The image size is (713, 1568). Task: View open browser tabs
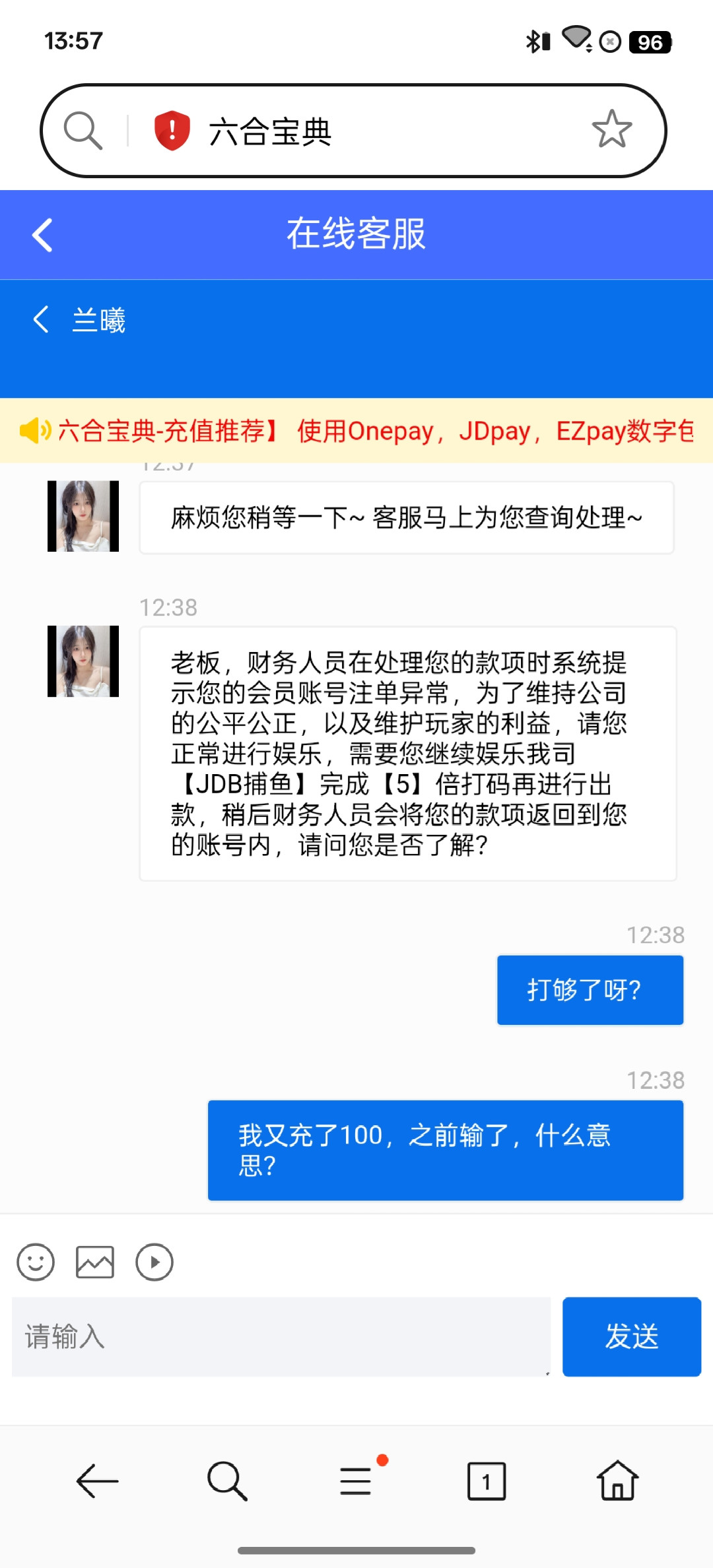click(487, 1482)
